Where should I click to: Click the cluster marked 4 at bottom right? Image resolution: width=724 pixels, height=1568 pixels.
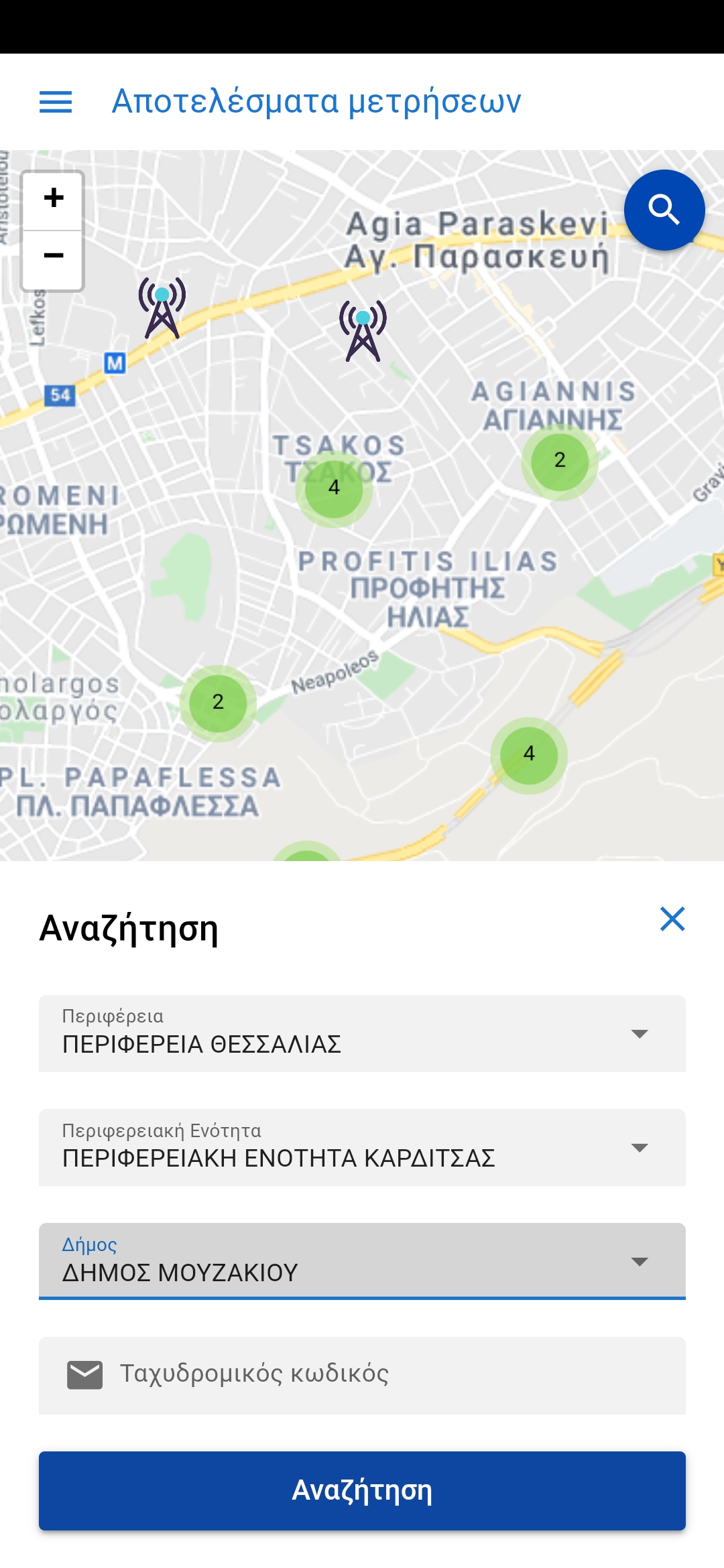529,754
